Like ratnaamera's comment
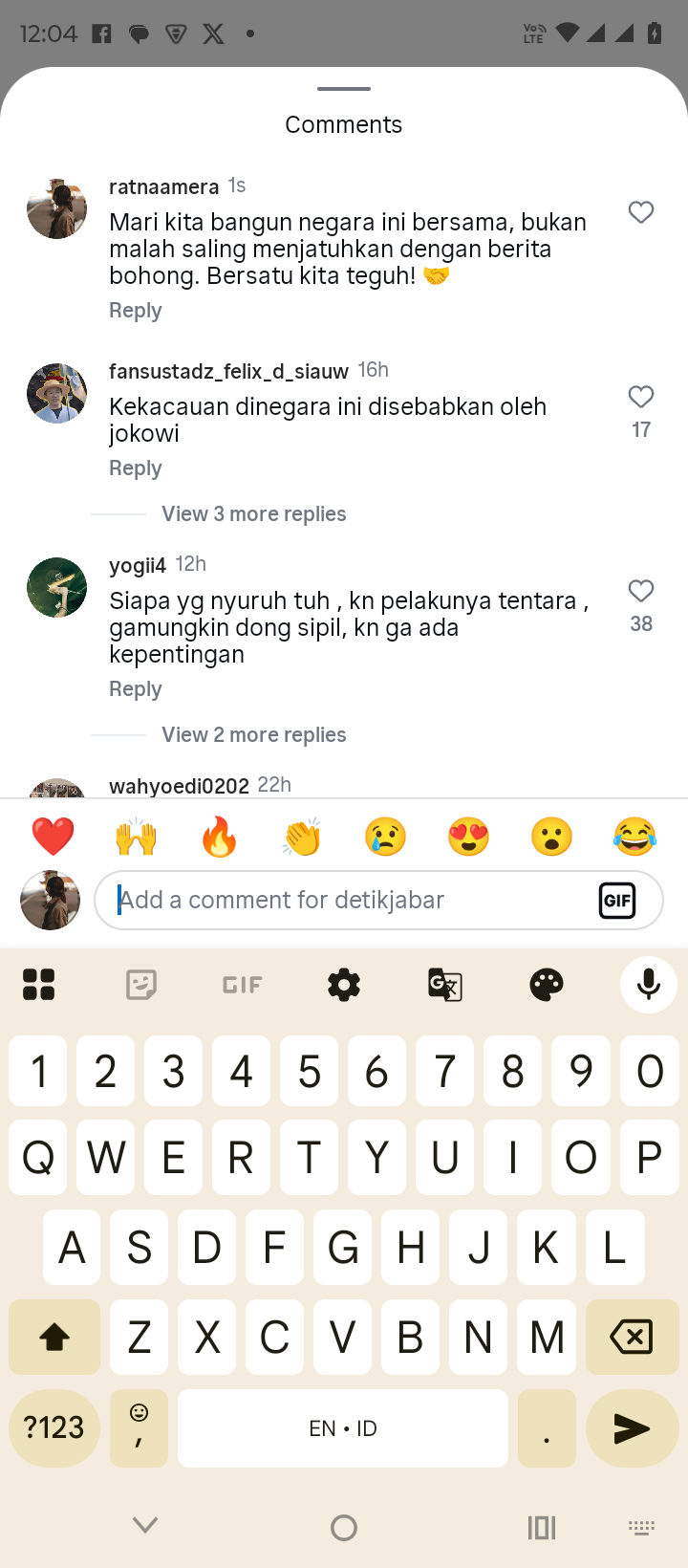This screenshot has height=1568, width=688. pos(641,212)
